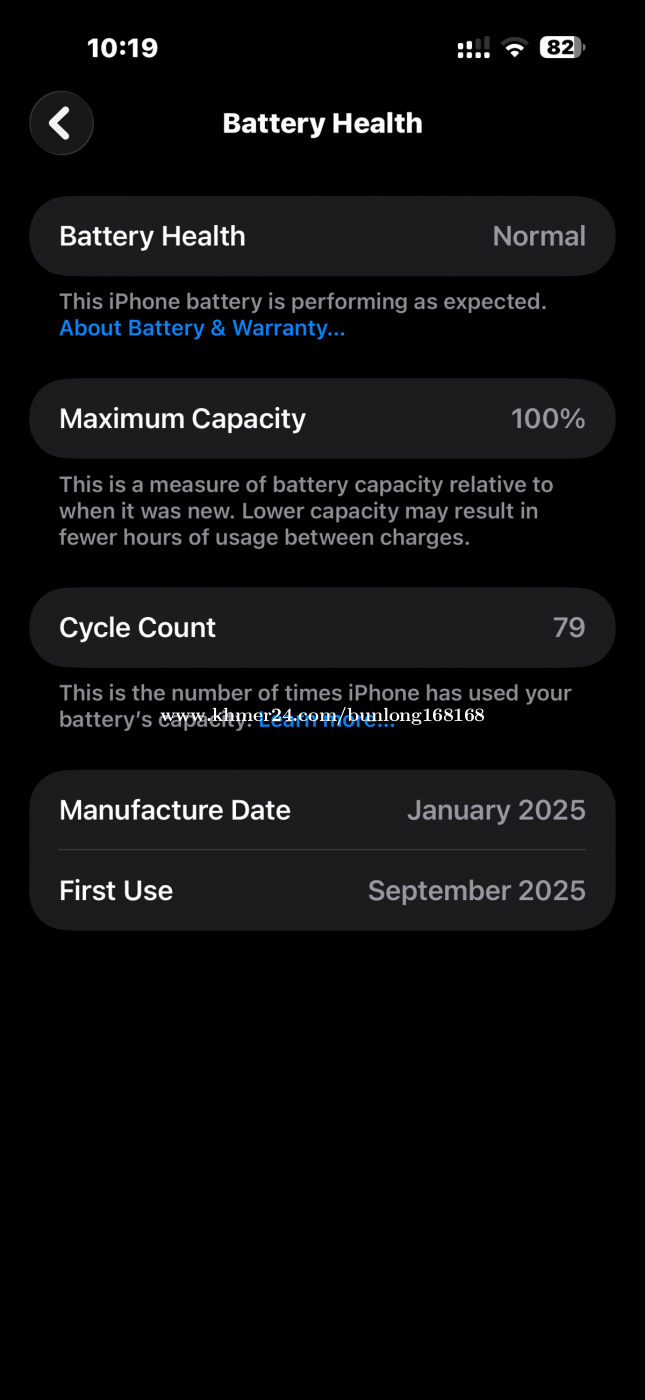Open the About Battery & Warranty link
645x1400 pixels.
[x=202, y=328]
